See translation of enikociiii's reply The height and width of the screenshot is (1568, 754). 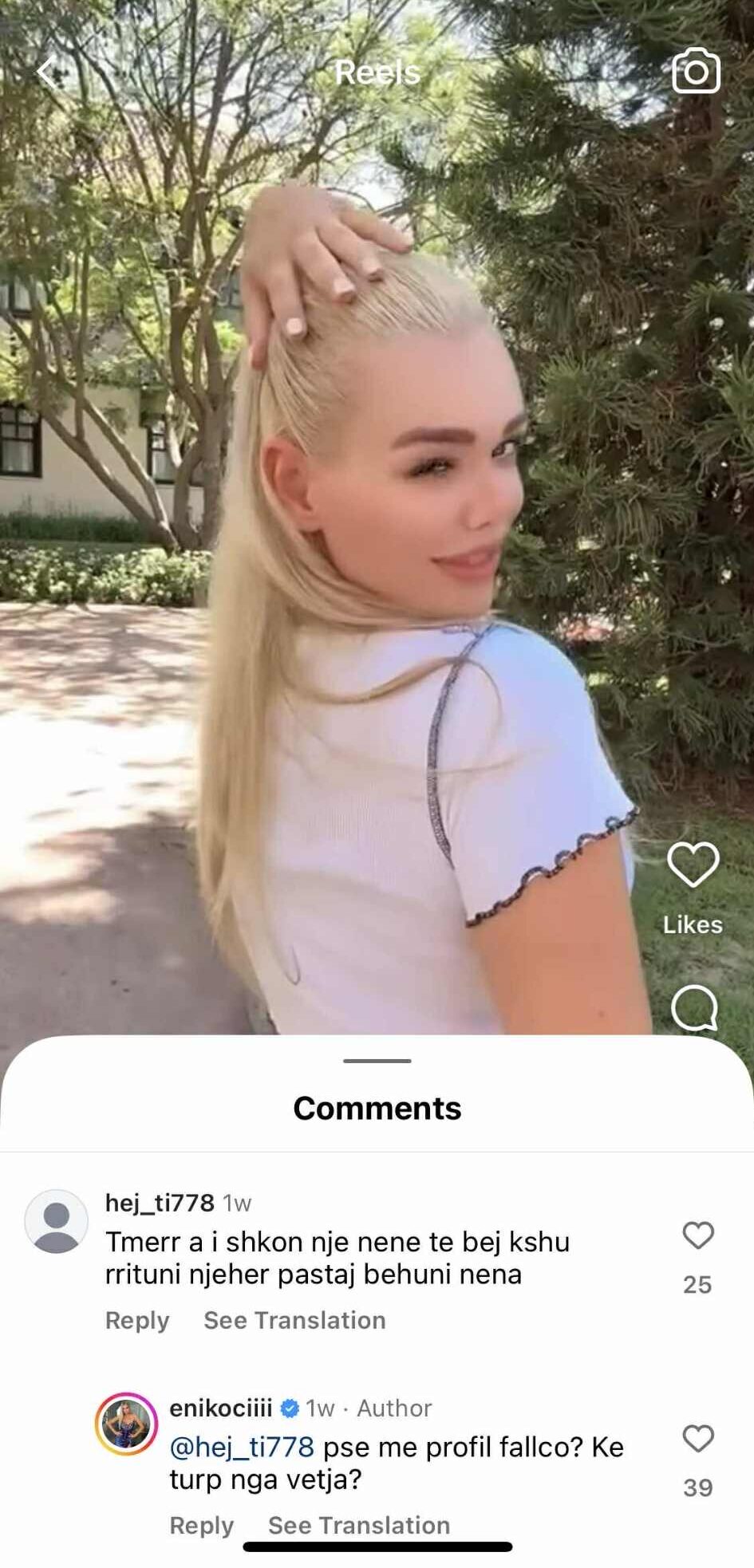pyautogui.click(x=359, y=1526)
